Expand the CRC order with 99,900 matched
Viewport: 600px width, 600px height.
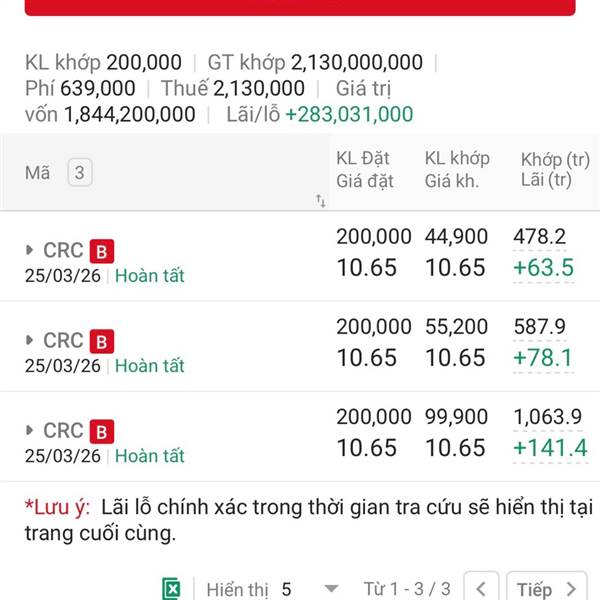click(30, 431)
